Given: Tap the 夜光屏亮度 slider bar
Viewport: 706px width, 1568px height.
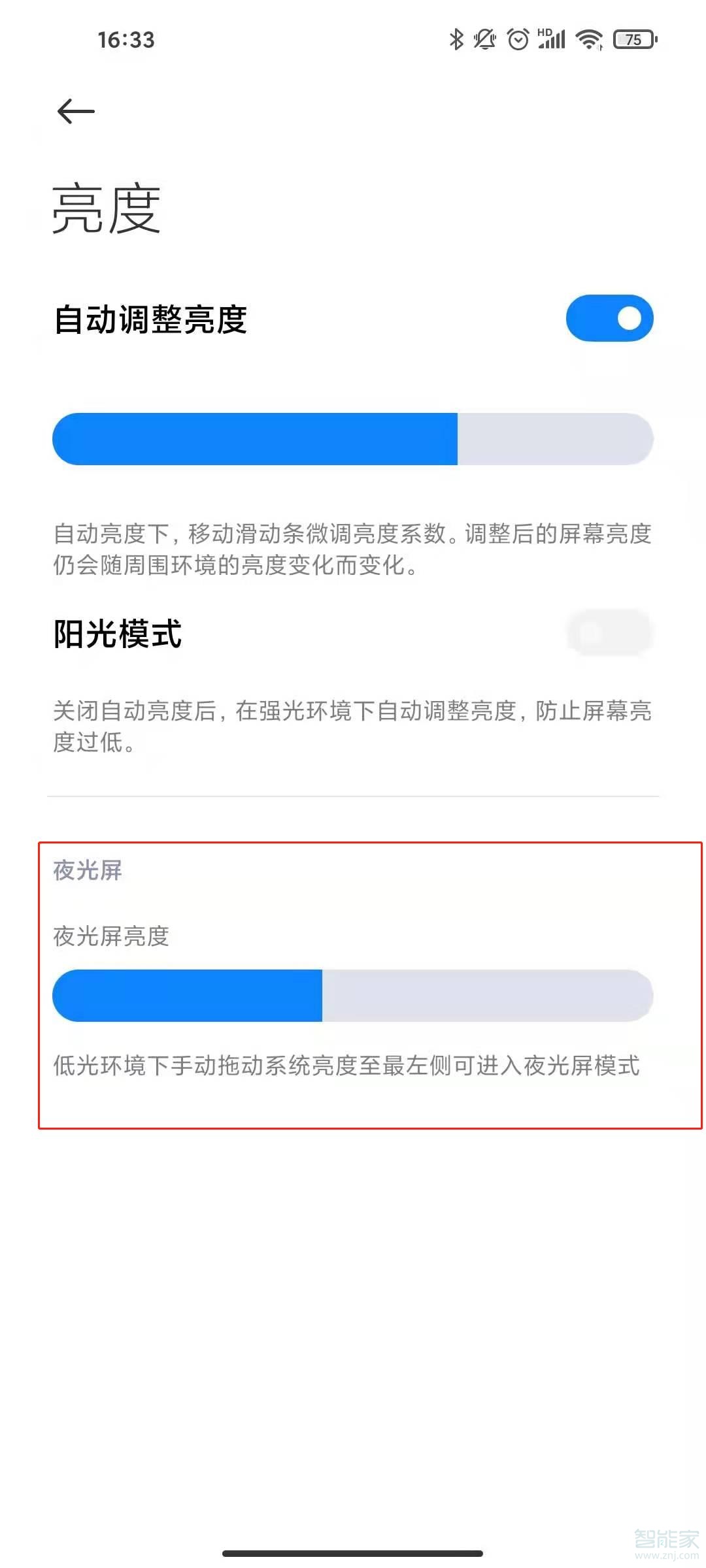Looking at the screenshot, I should tap(353, 996).
